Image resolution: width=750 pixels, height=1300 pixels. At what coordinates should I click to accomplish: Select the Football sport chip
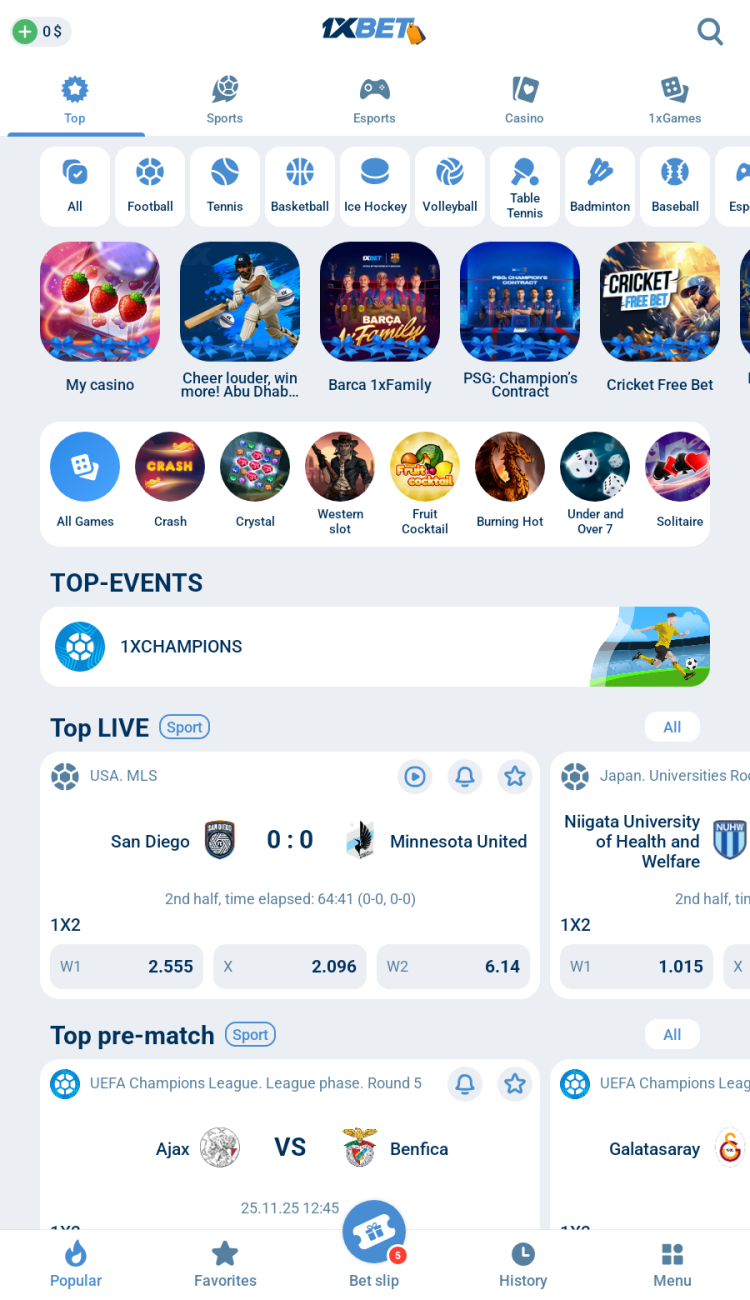(x=150, y=186)
